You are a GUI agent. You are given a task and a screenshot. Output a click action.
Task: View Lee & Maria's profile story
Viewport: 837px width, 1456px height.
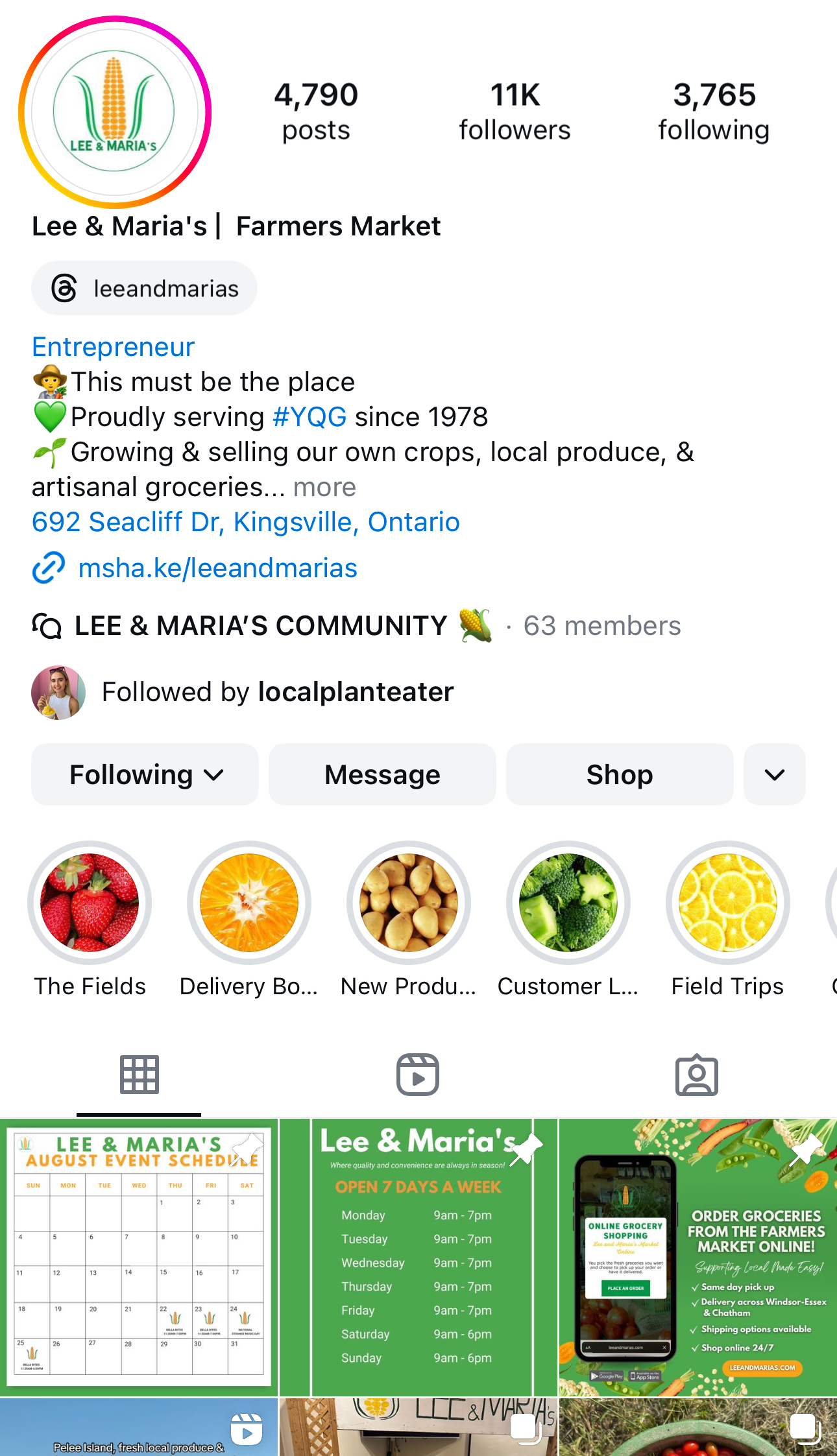point(114,112)
